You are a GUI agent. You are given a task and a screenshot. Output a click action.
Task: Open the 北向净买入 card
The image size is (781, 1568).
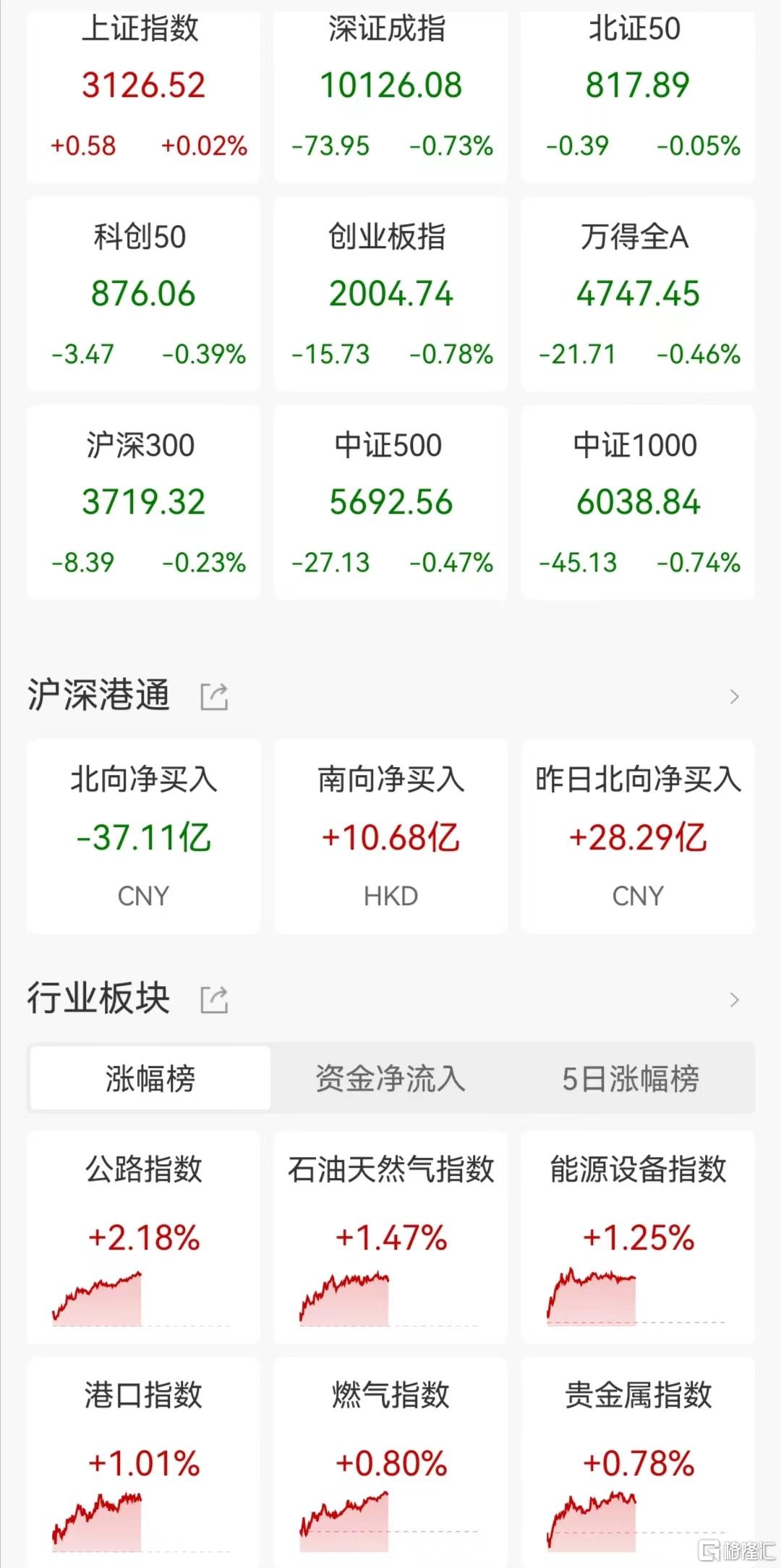143,836
